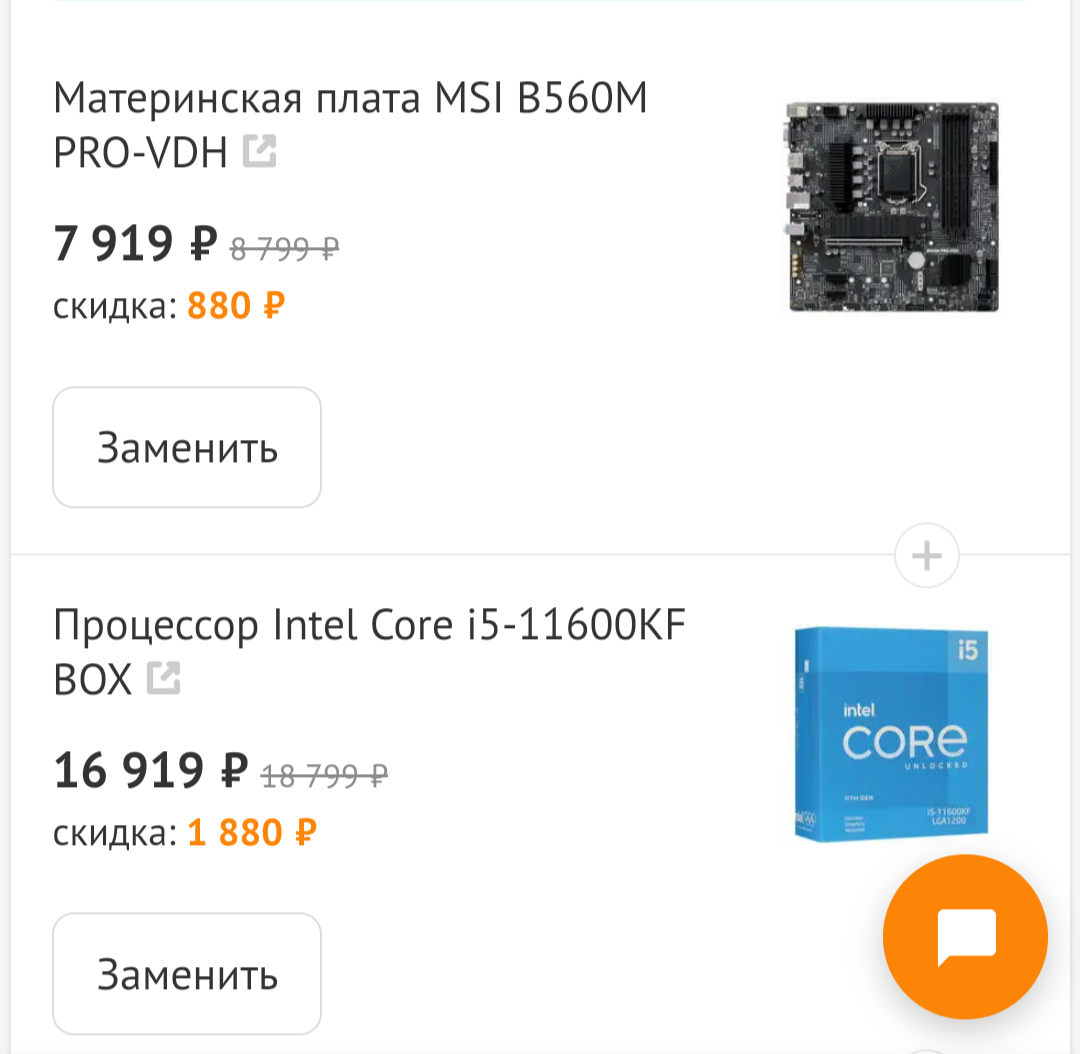Replace the MSI B560M PRO-VDH motherboard
Viewport: 1080px width, 1054px height.
pyautogui.click(x=187, y=447)
